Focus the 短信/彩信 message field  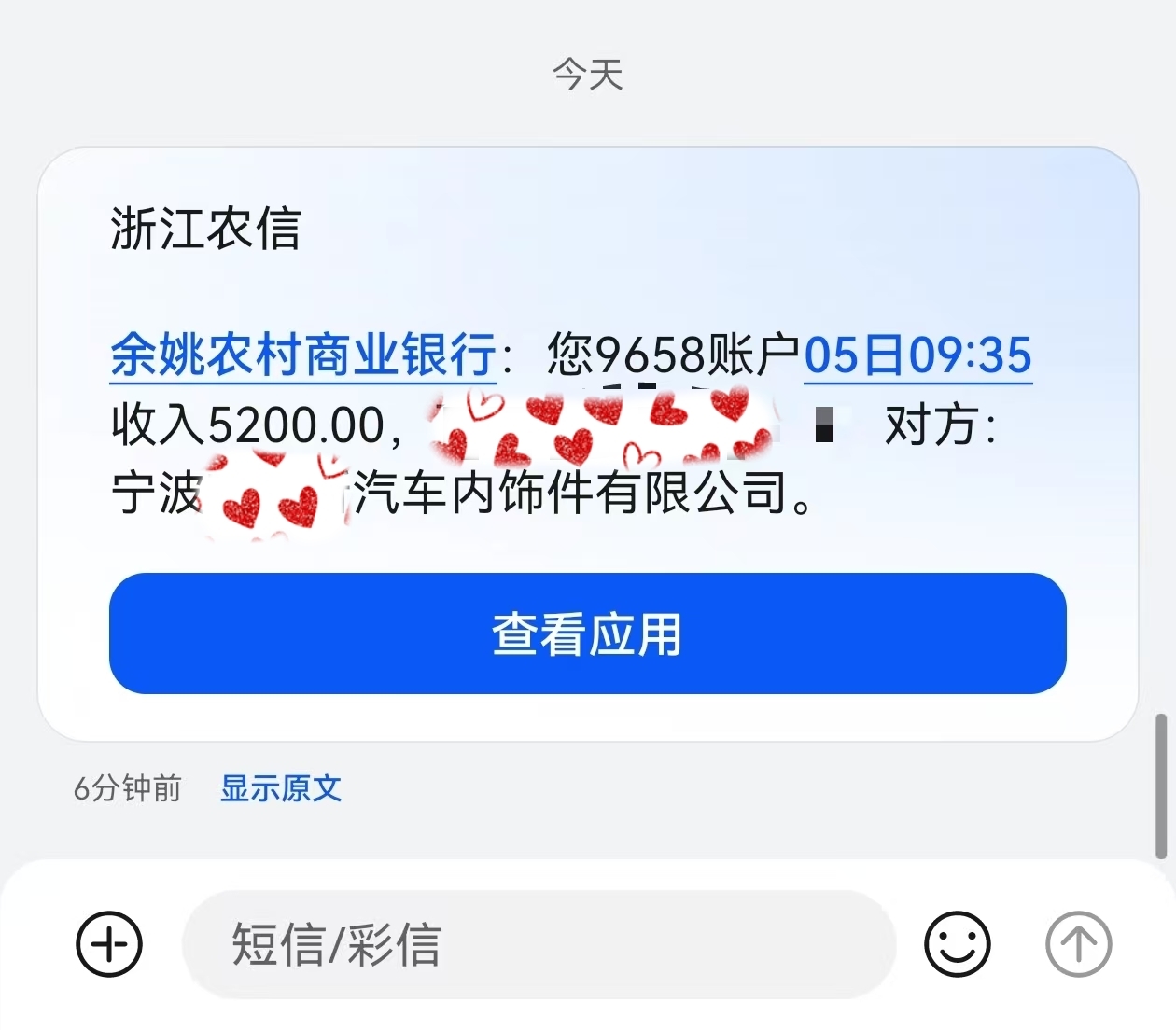tap(538, 943)
